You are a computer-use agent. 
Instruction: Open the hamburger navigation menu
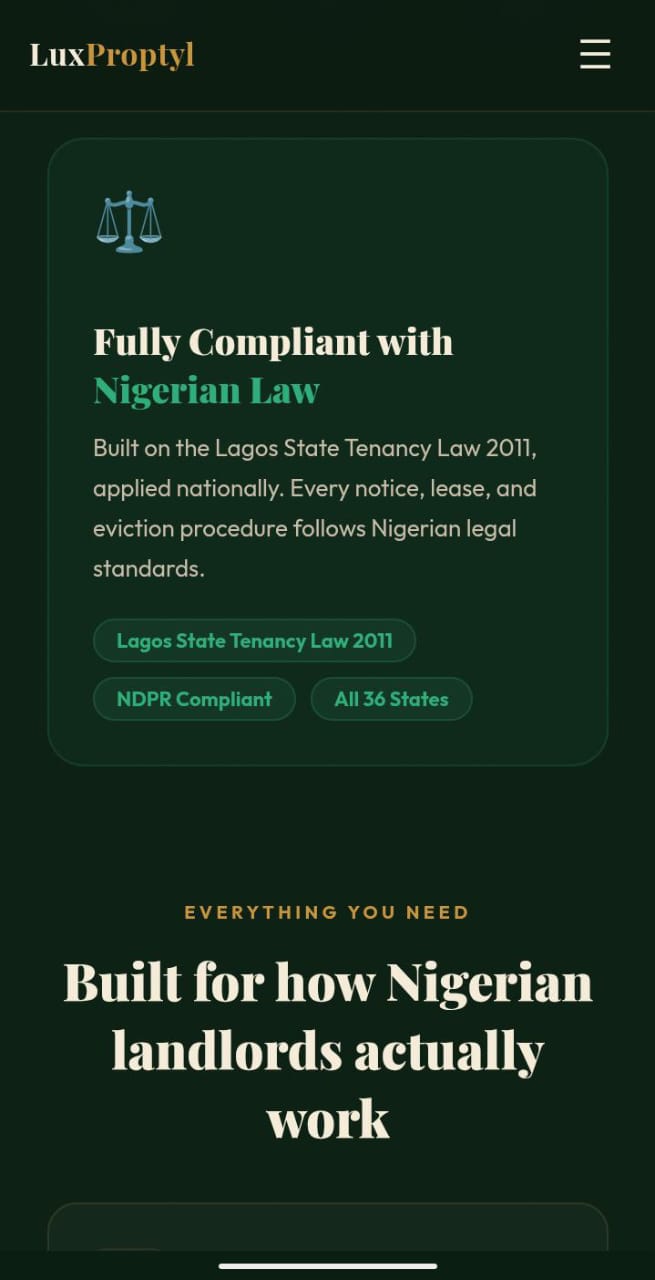(595, 54)
